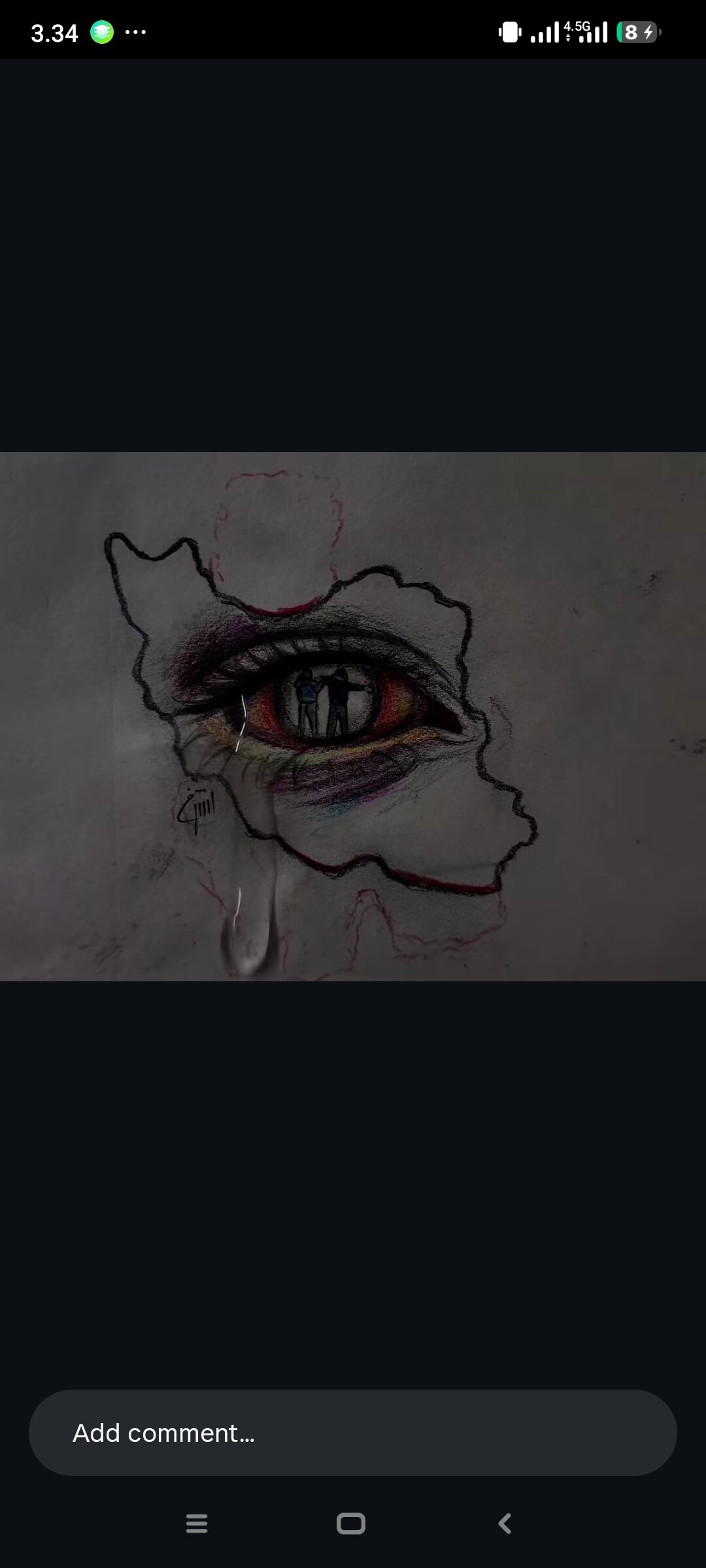Tap the Add comment field
The width and height of the screenshot is (706, 1568).
pyautogui.click(x=353, y=1433)
